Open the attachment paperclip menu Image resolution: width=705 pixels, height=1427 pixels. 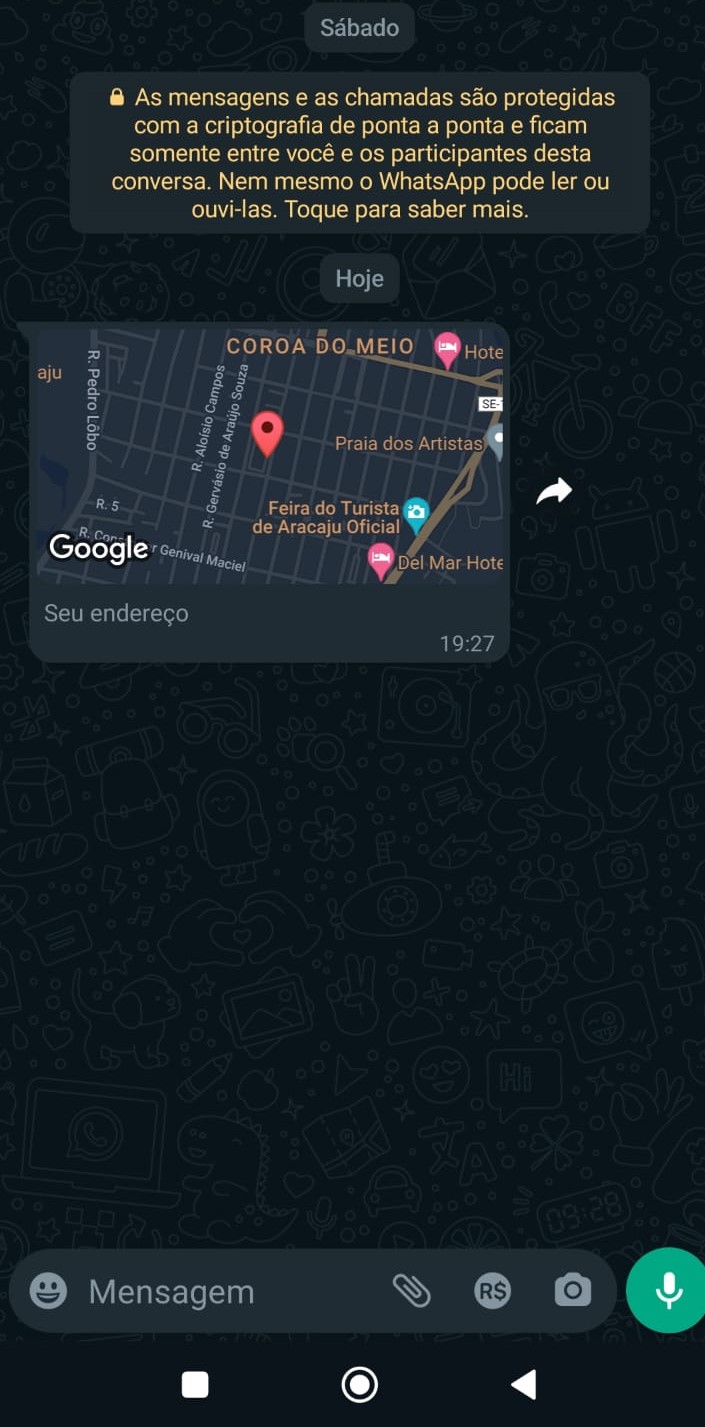click(x=411, y=1291)
